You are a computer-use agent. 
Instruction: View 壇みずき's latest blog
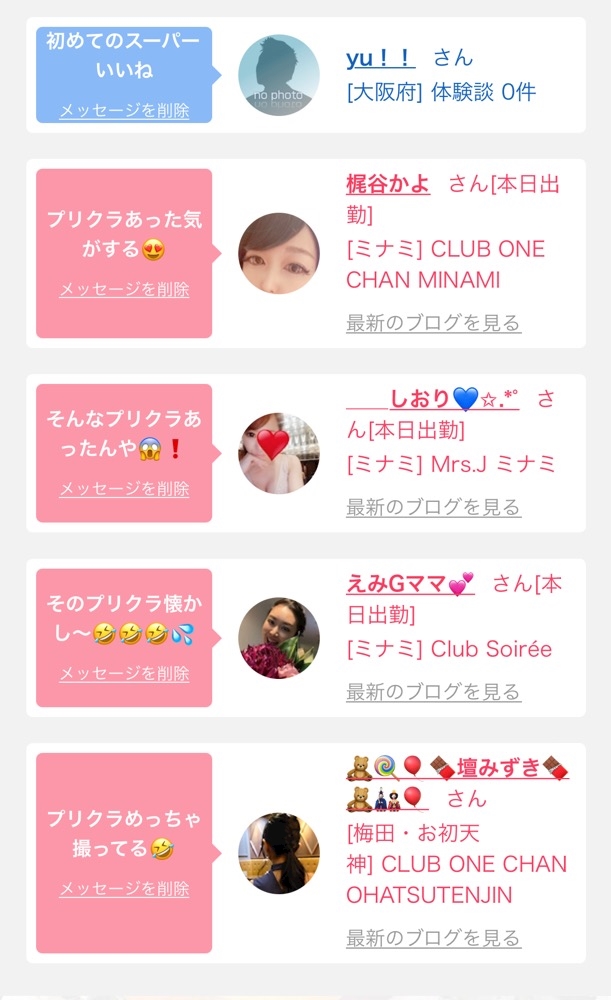coord(433,937)
